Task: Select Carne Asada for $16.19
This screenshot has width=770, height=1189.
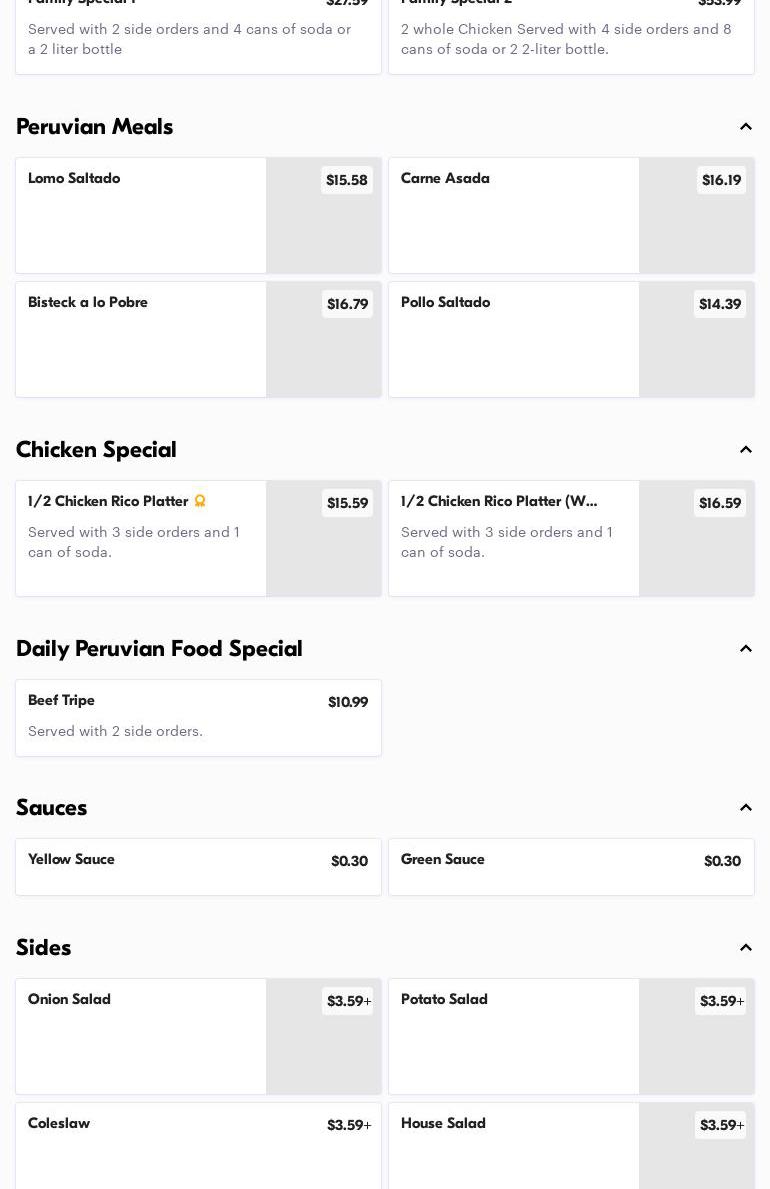Action: [x=571, y=215]
